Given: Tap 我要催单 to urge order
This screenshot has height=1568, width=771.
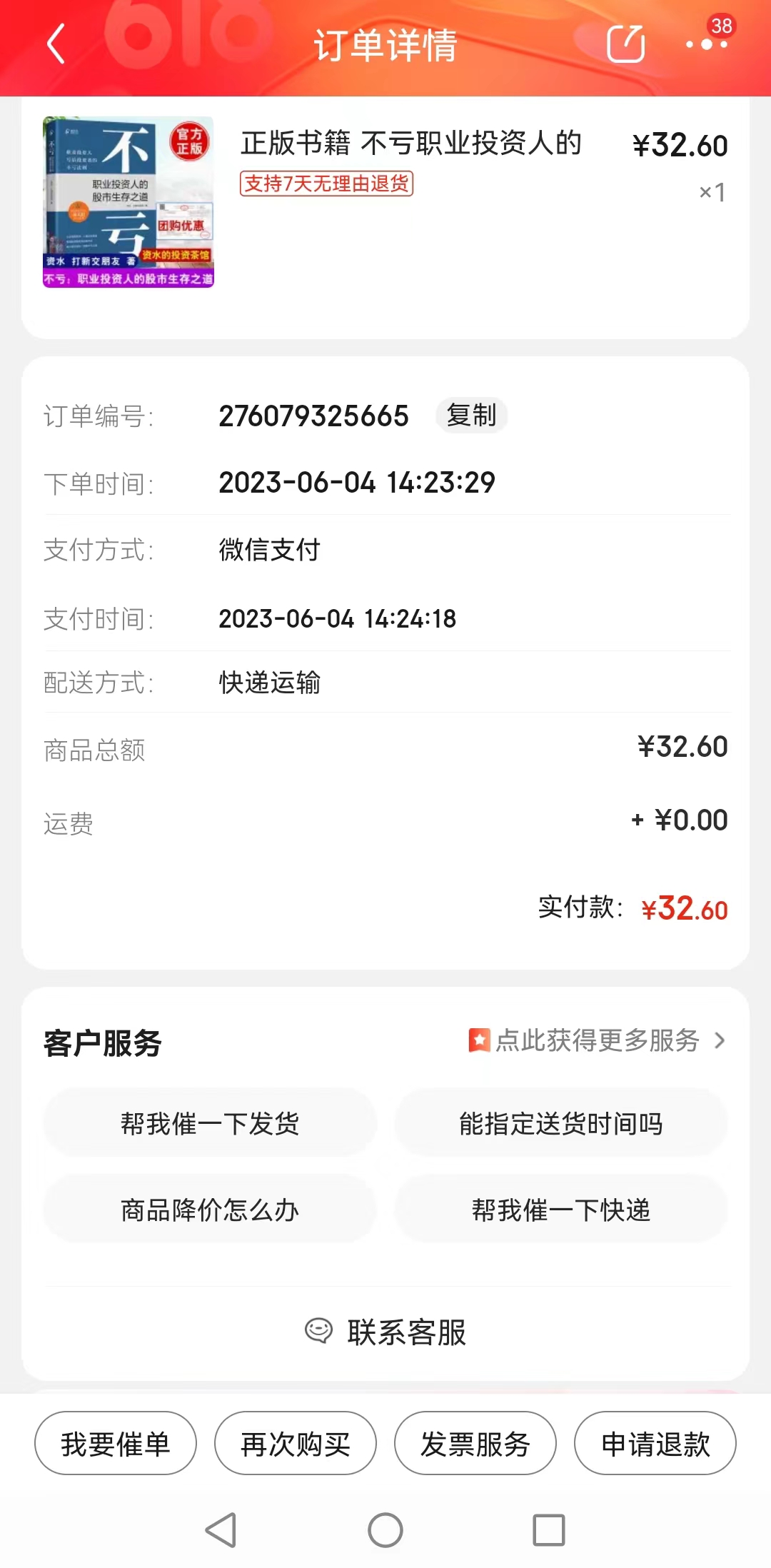Looking at the screenshot, I should (x=116, y=1444).
